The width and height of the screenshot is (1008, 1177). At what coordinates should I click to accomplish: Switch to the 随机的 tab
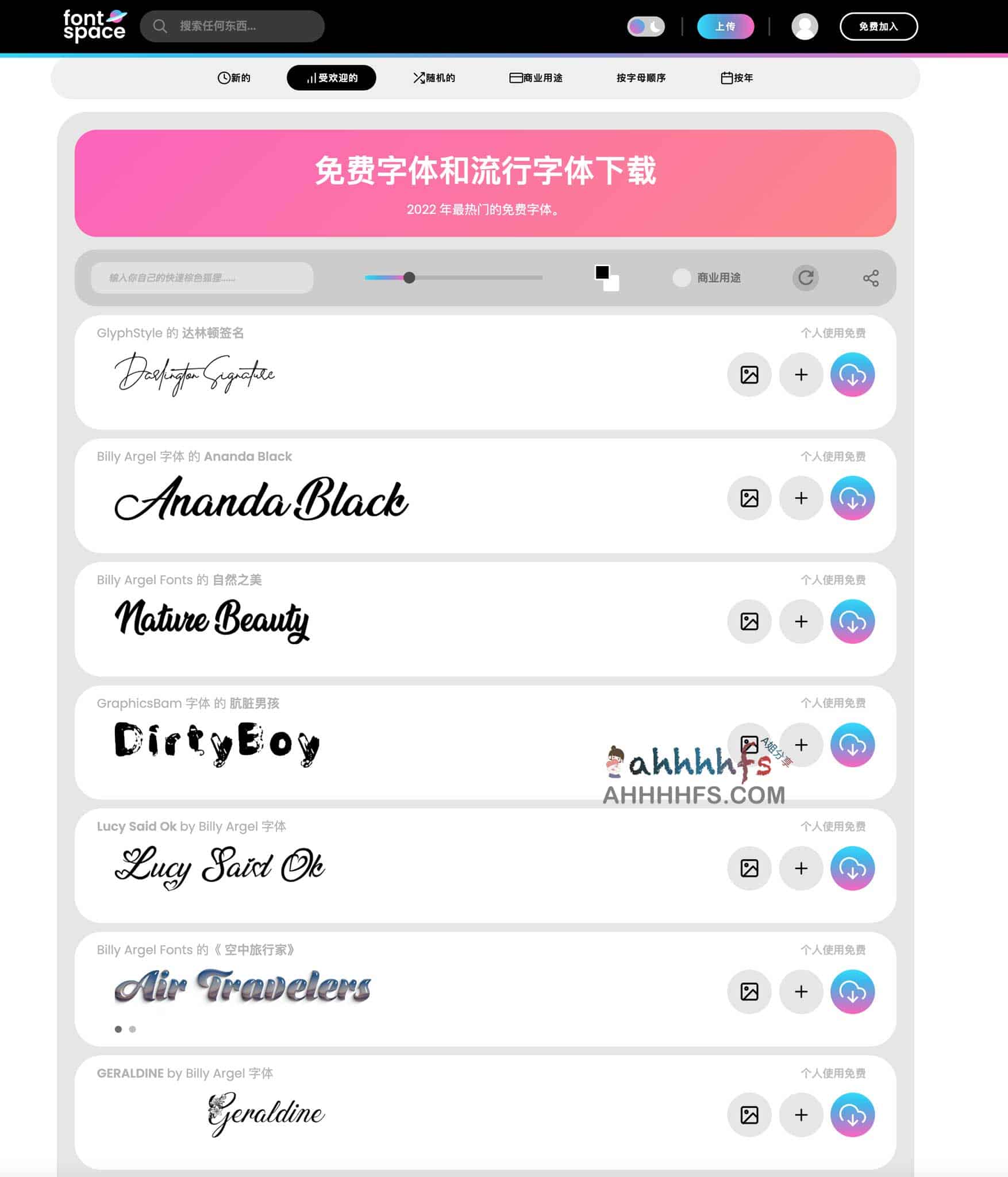click(434, 78)
